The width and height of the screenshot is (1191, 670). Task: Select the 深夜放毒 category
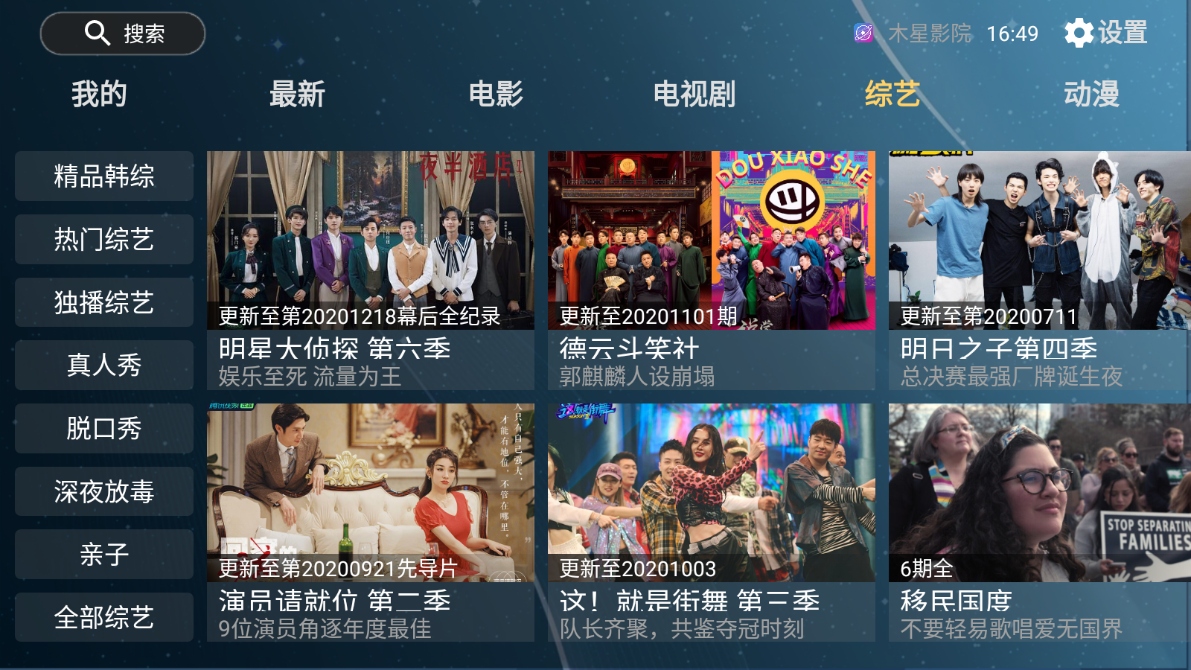(104, 492)
